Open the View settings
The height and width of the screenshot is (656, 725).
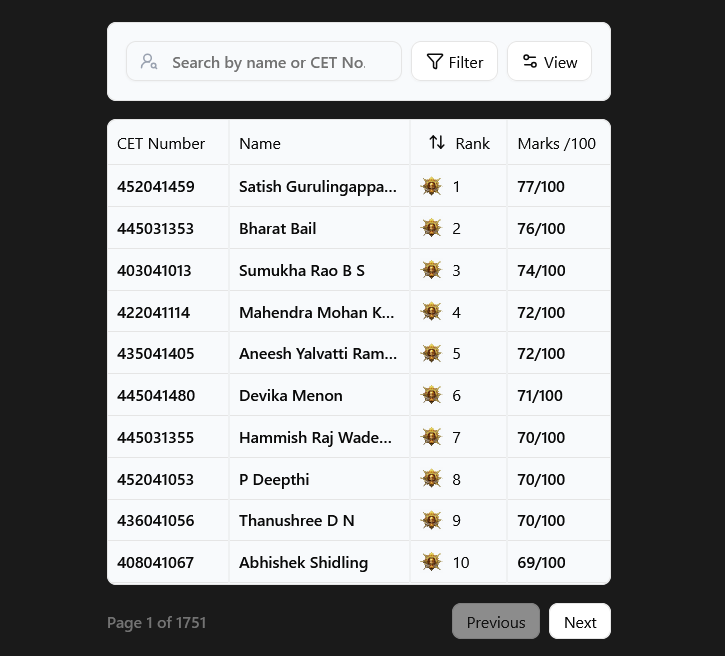[549, 62]
